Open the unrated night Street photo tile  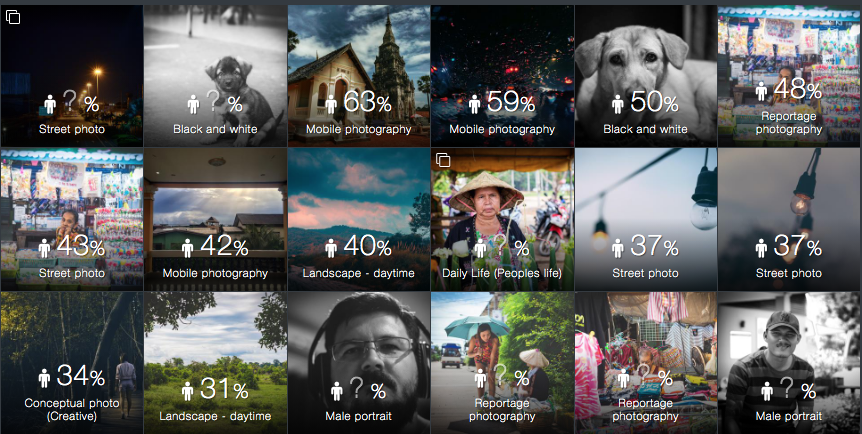click(71, 70)
